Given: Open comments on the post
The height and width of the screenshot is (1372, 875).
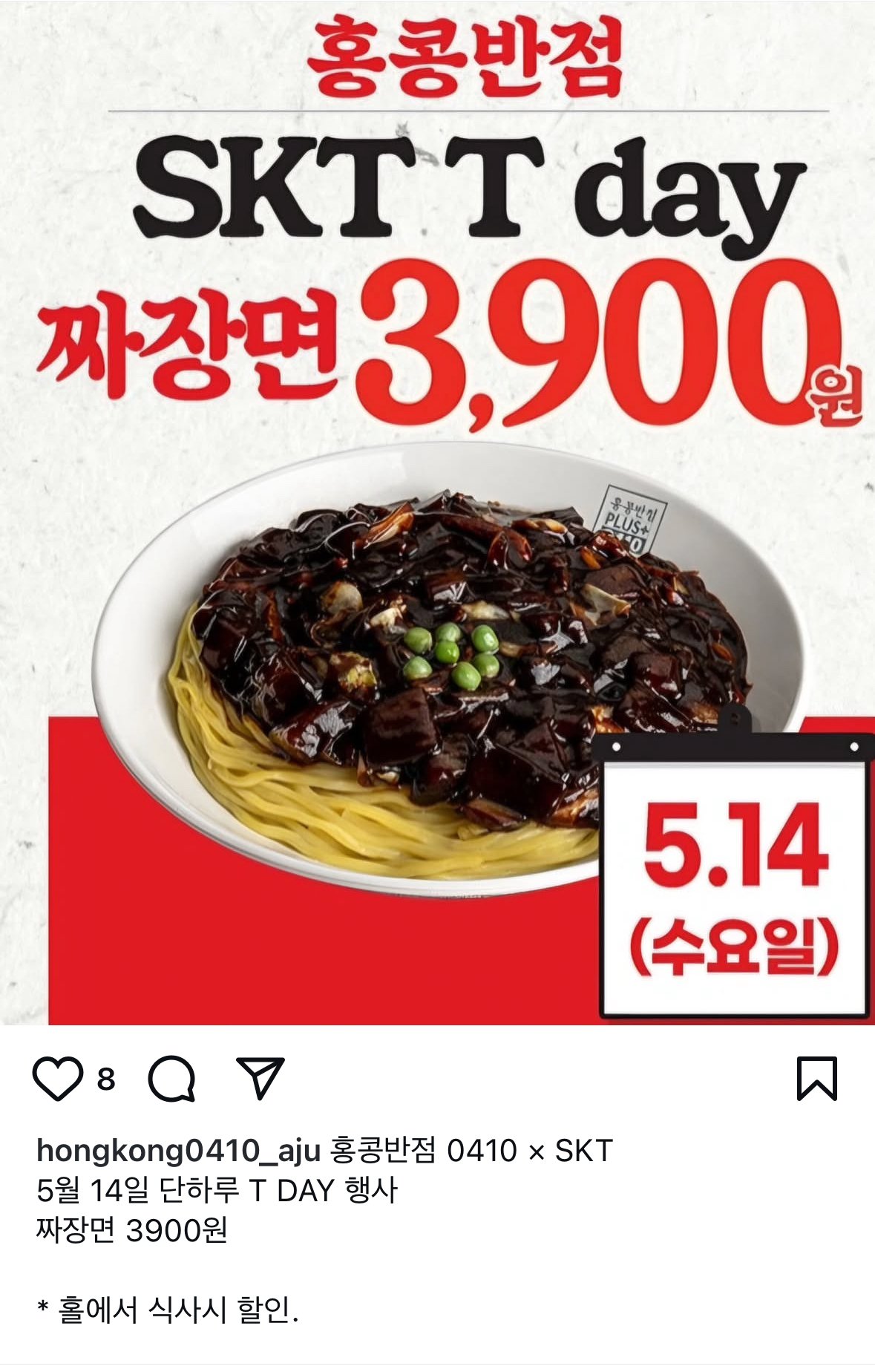Looking at the screenshot, I should pyautogui.click(x=171, y=1079).
